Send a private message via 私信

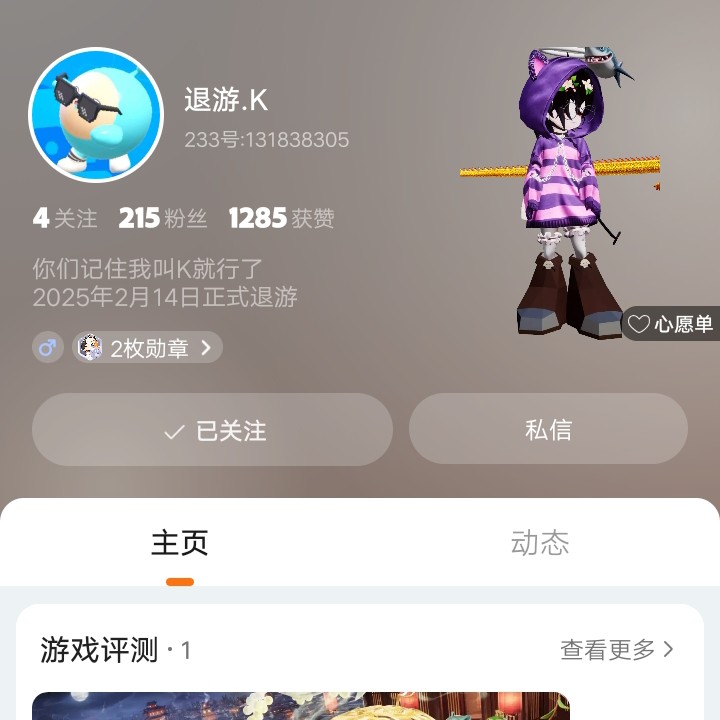pos(548,429)
